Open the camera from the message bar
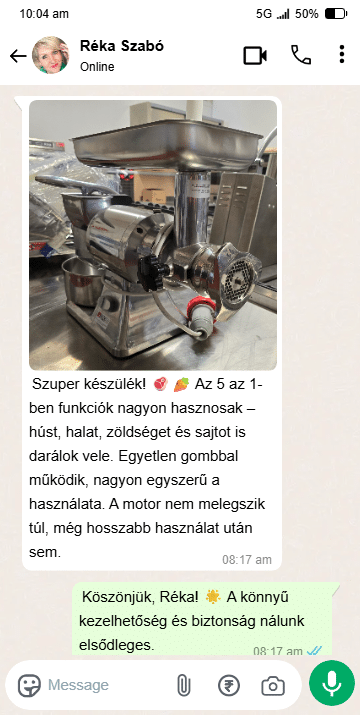Screen dimensions: 360x715 (273, 686)
